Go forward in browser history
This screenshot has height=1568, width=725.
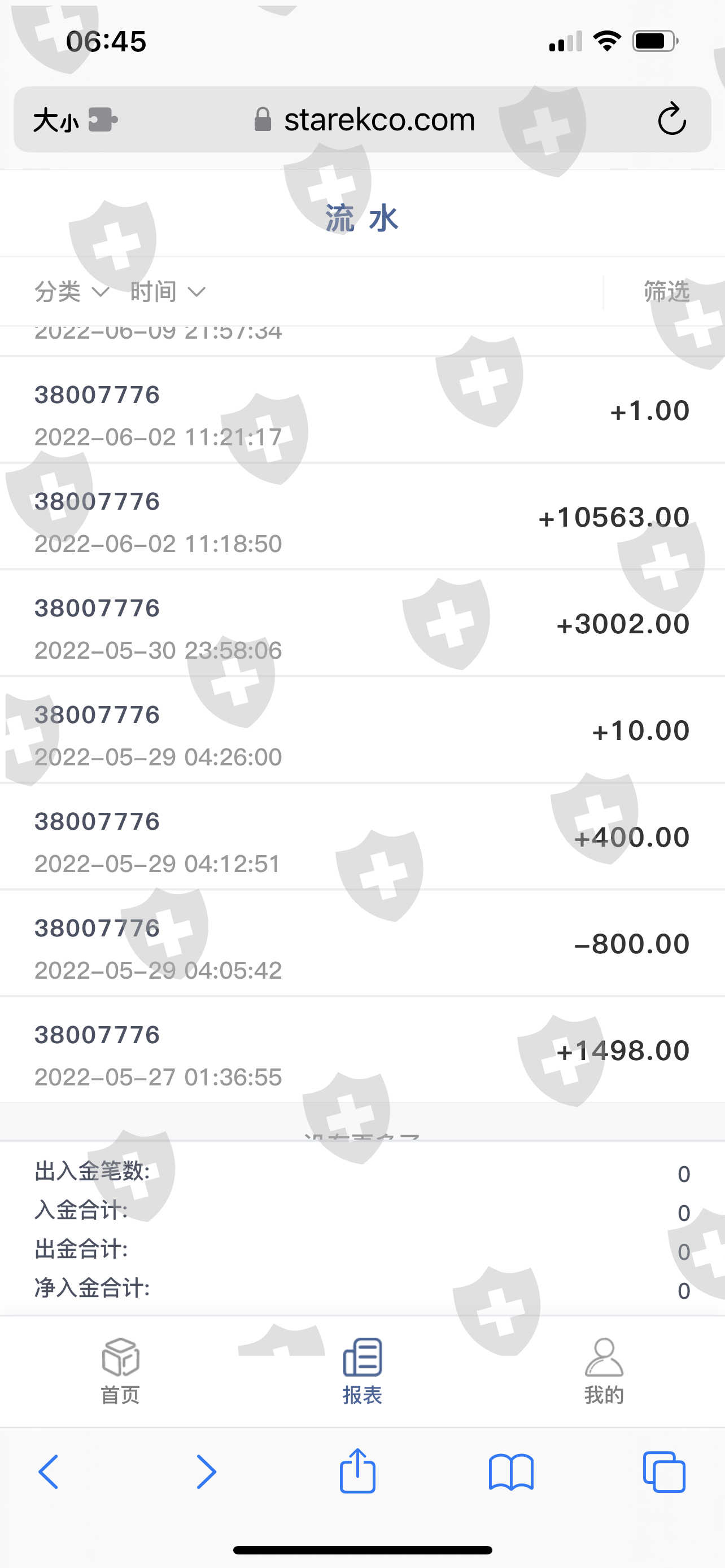(x=206, y=1472)
